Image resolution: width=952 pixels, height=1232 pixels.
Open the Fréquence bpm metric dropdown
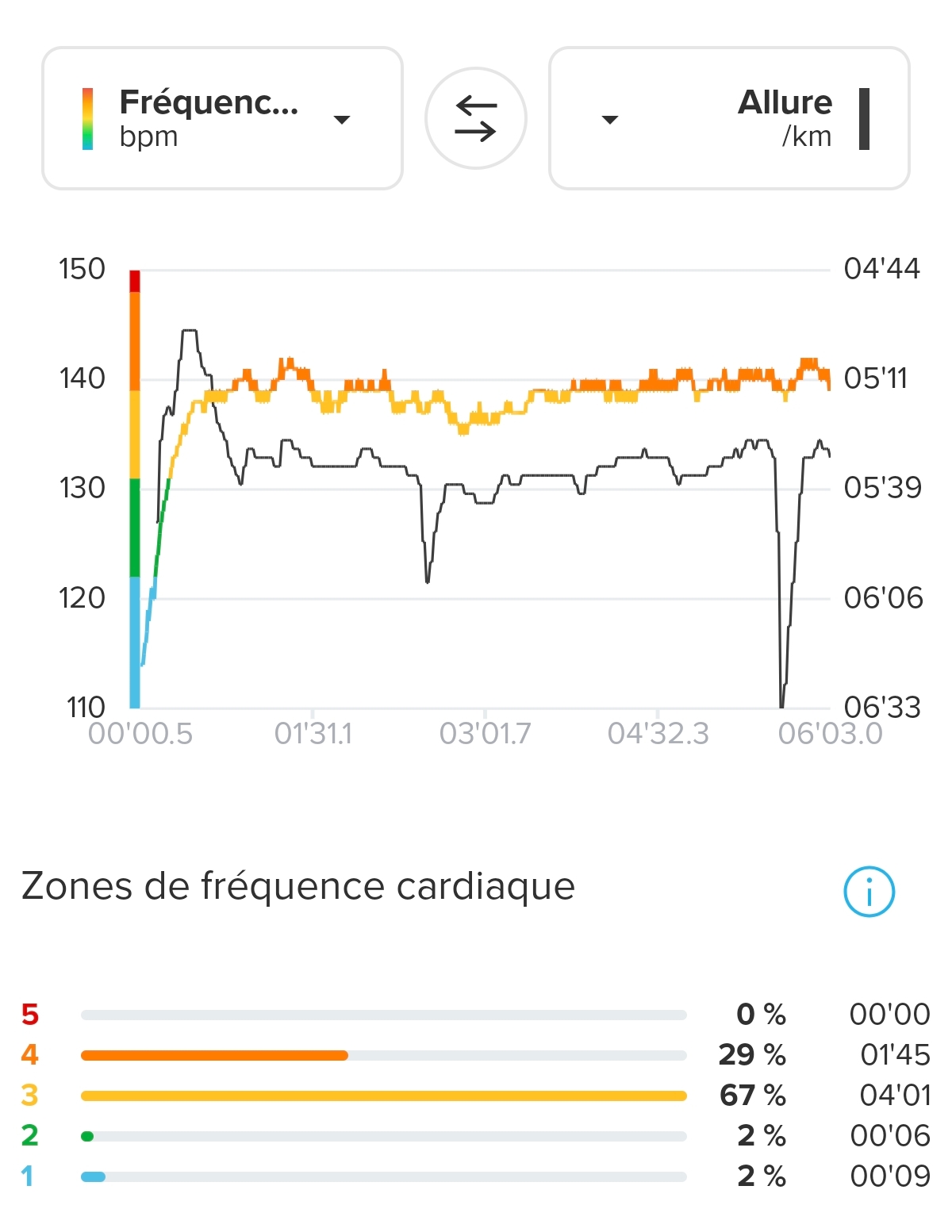pyautogui.click(x=222, y=119)
